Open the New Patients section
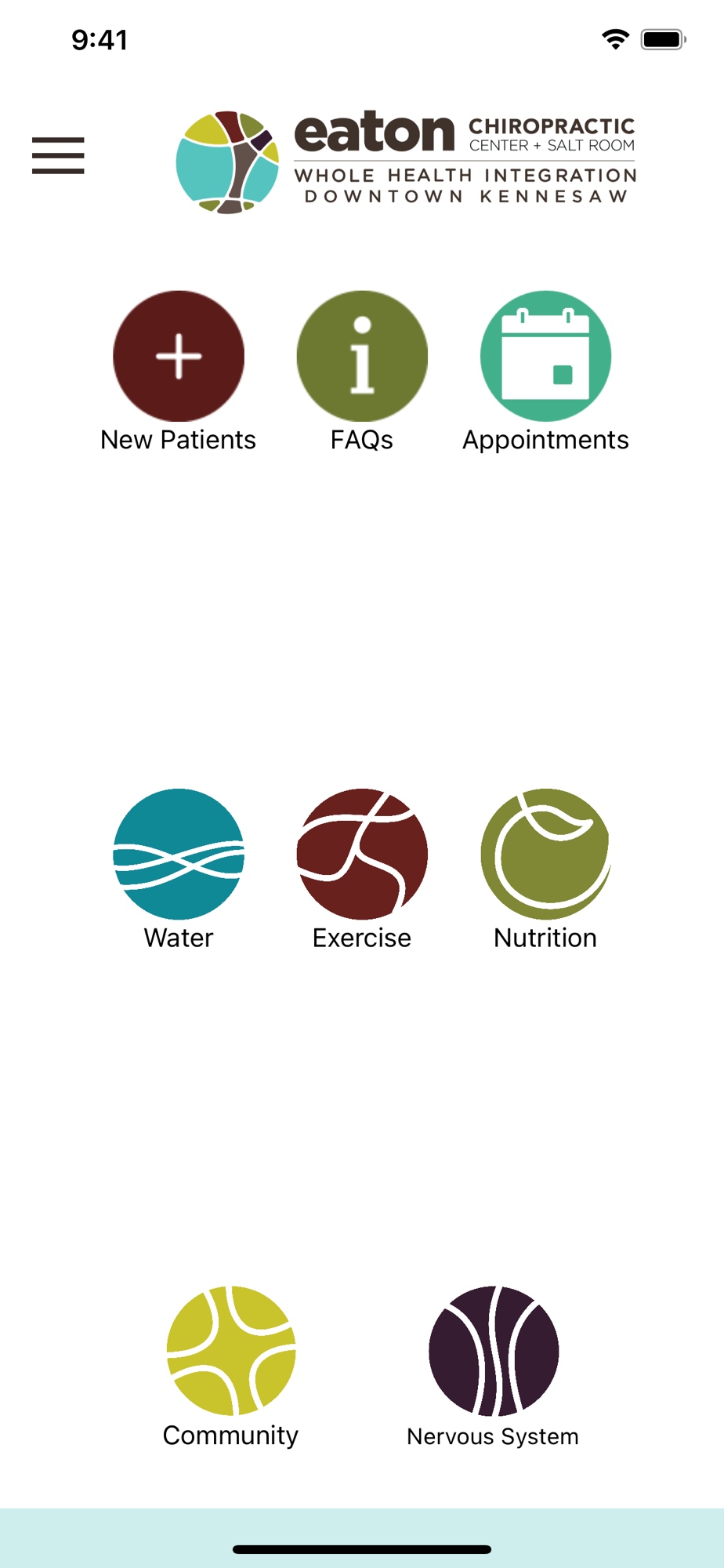The height and width of the screenshot is (1568, 724). point(179,357)
